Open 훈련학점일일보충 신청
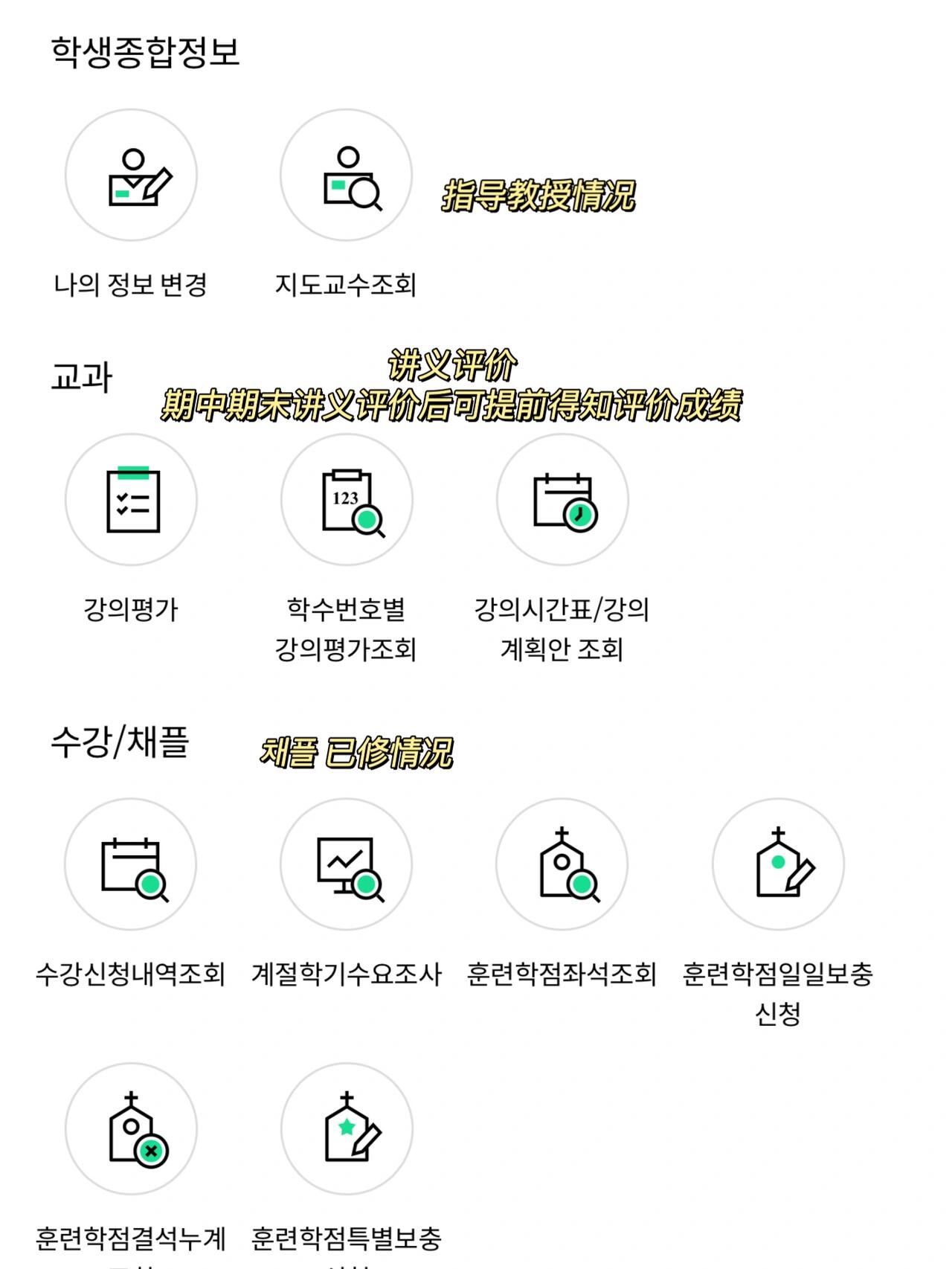 coord(778,864)
